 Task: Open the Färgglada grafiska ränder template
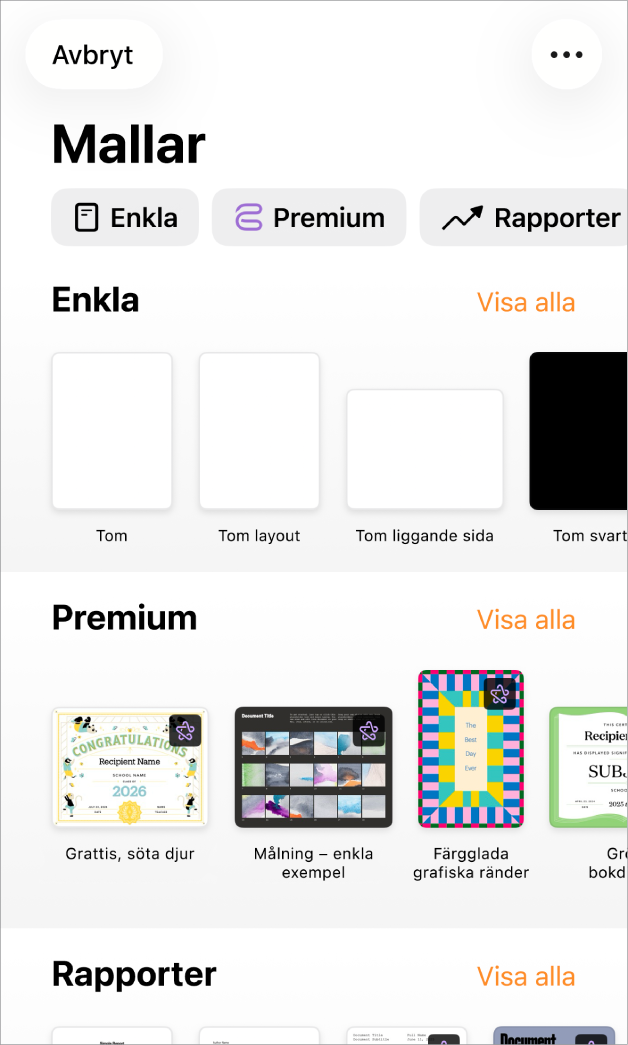click(471, 749)
